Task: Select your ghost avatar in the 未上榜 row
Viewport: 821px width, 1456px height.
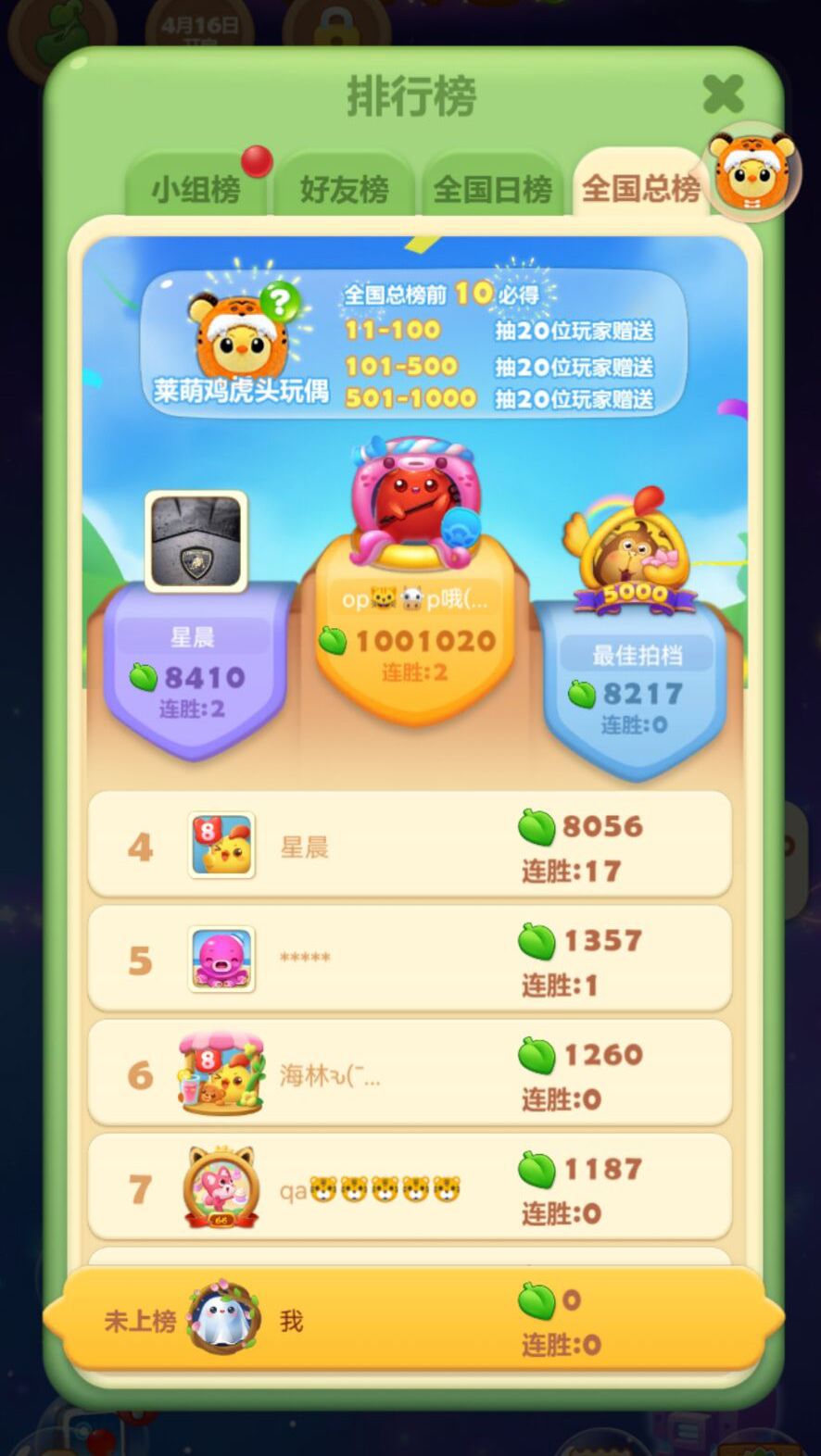Action: (222, 1317)
